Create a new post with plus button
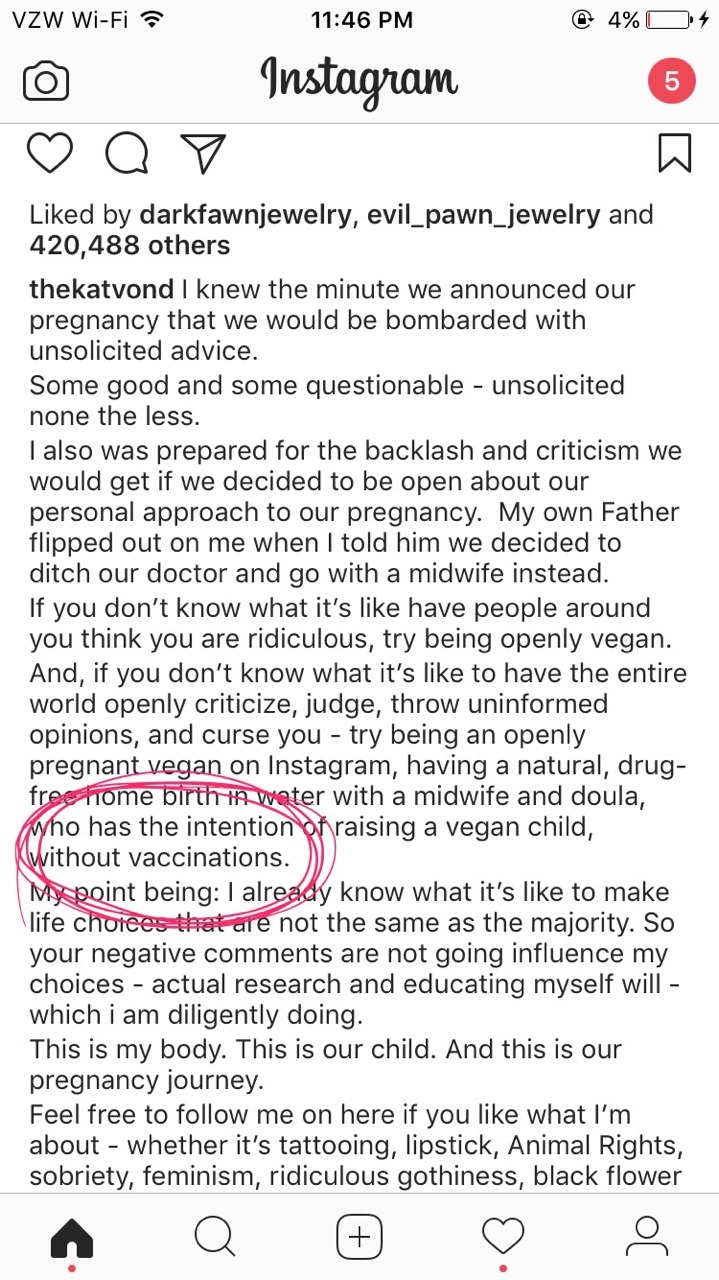719x1280 pixels. click(359, 1238)
